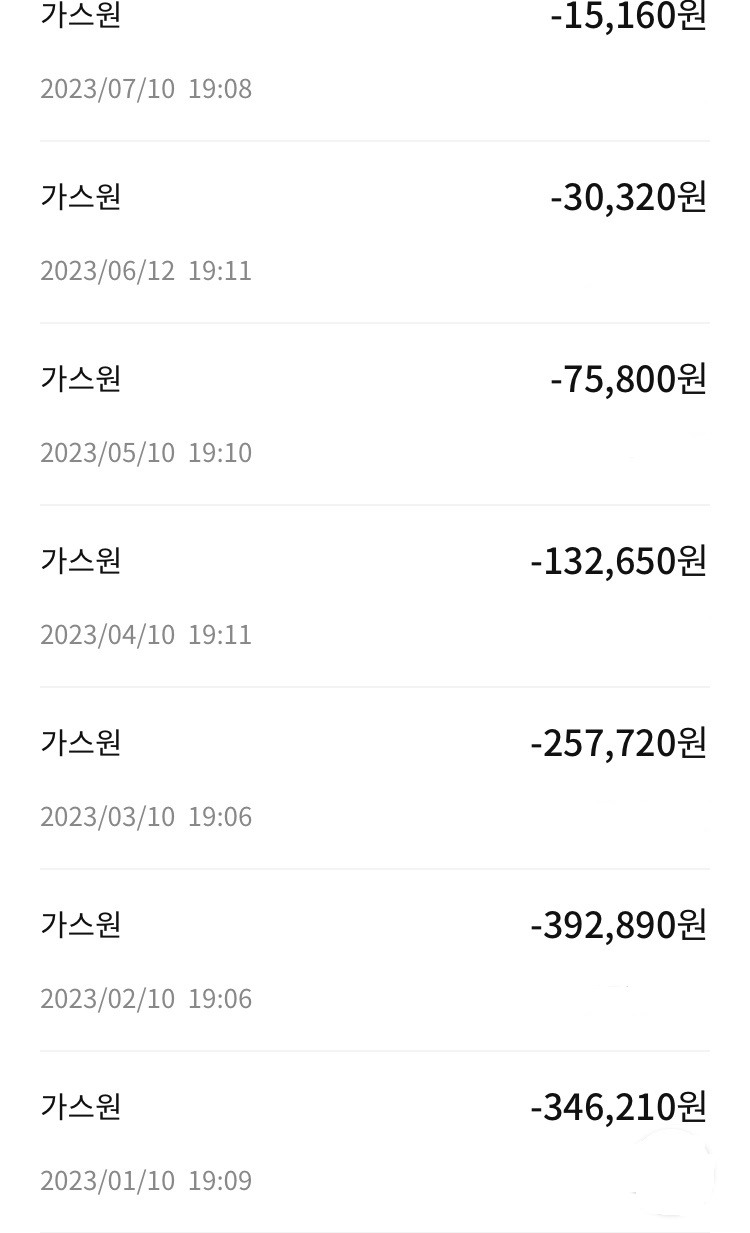The height and width of the screenshot is (1233, 750).
Task: Tap the -257,720원 March payment entry
Action: pos(375,776)
